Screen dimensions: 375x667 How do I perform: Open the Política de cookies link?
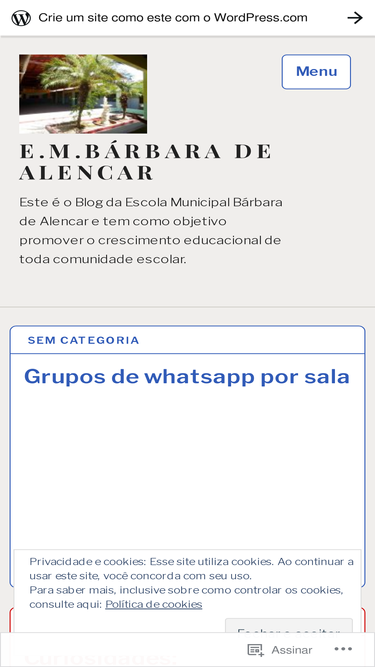coord(153,604)
